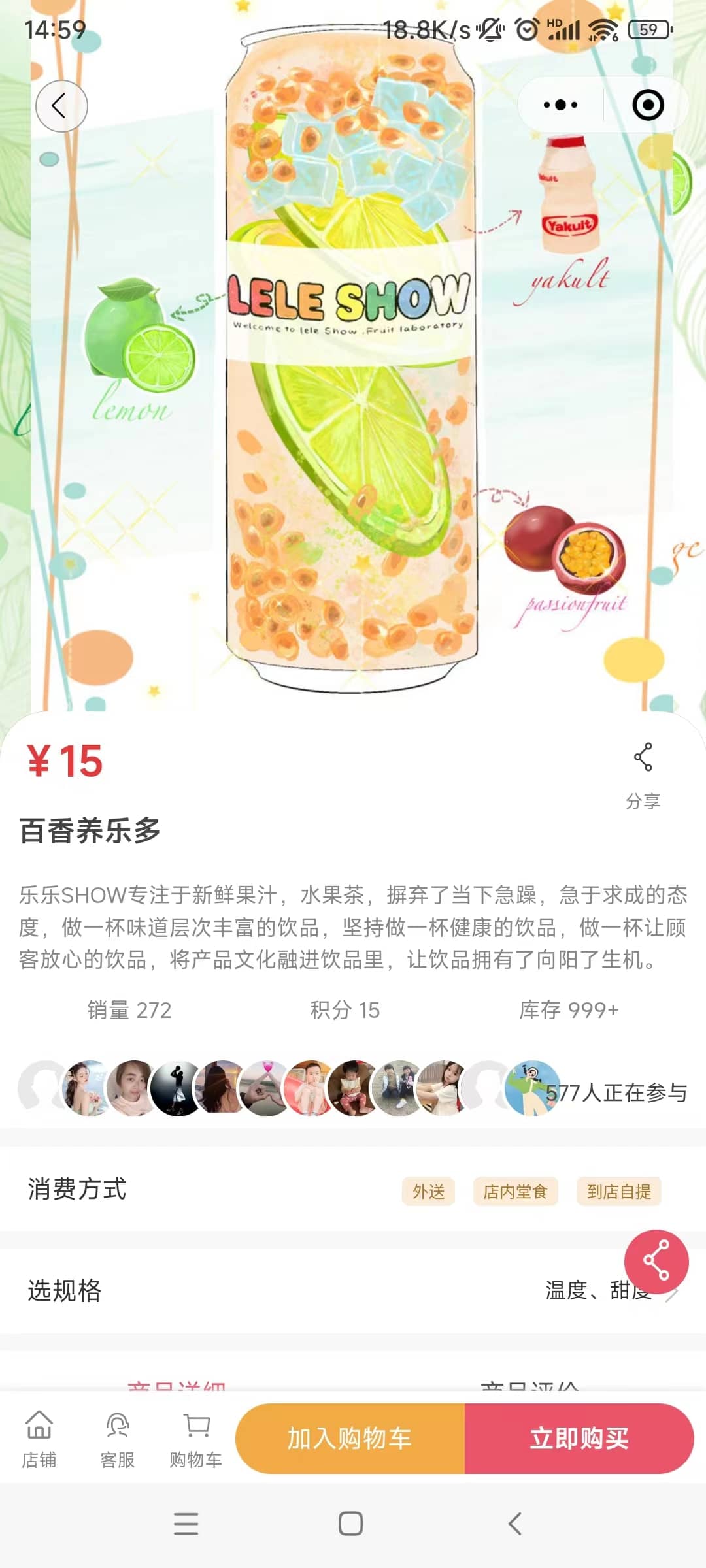
Task: Buy now with 立即购买 button
Action: [579, 1439]
